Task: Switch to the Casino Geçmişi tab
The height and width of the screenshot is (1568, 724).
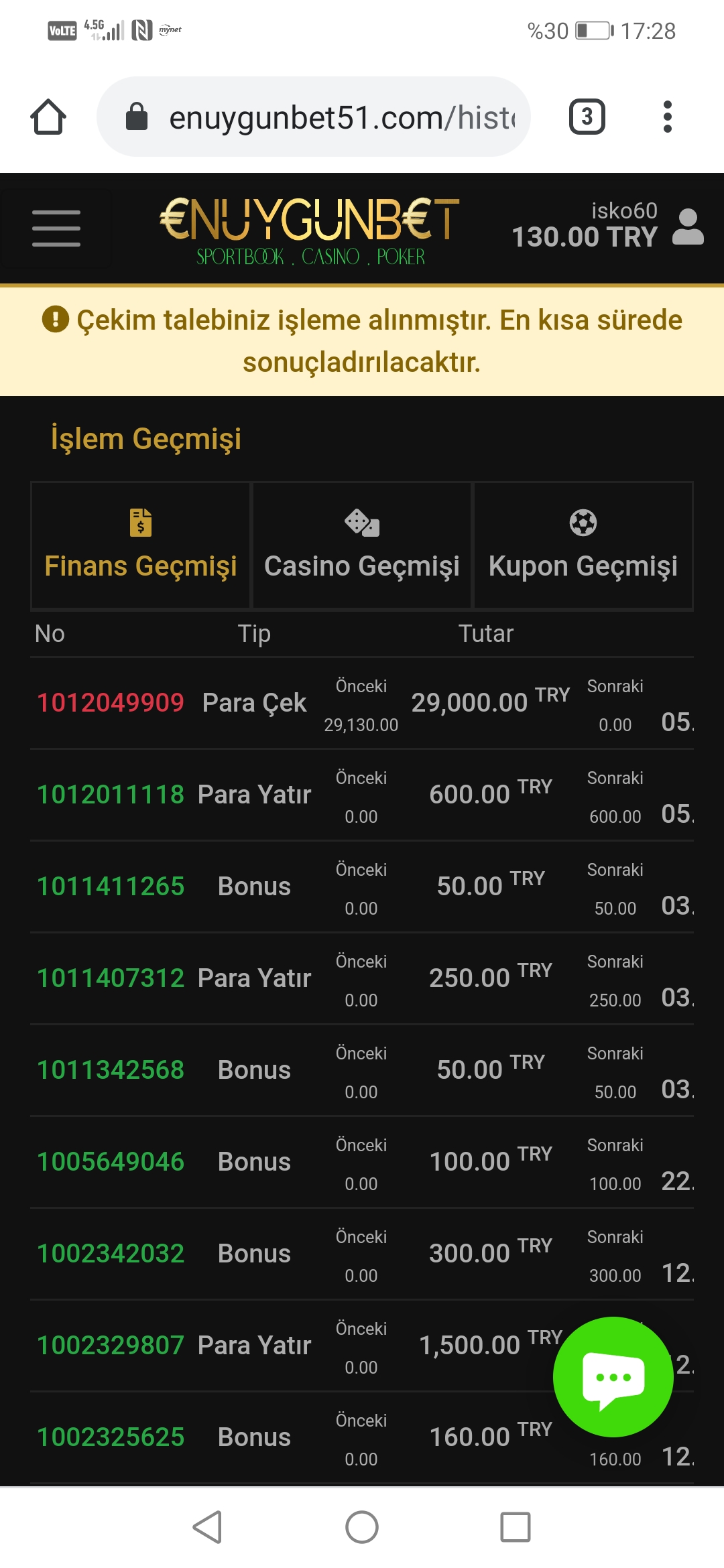Action: pyautogui.click(x=362, y=545)
